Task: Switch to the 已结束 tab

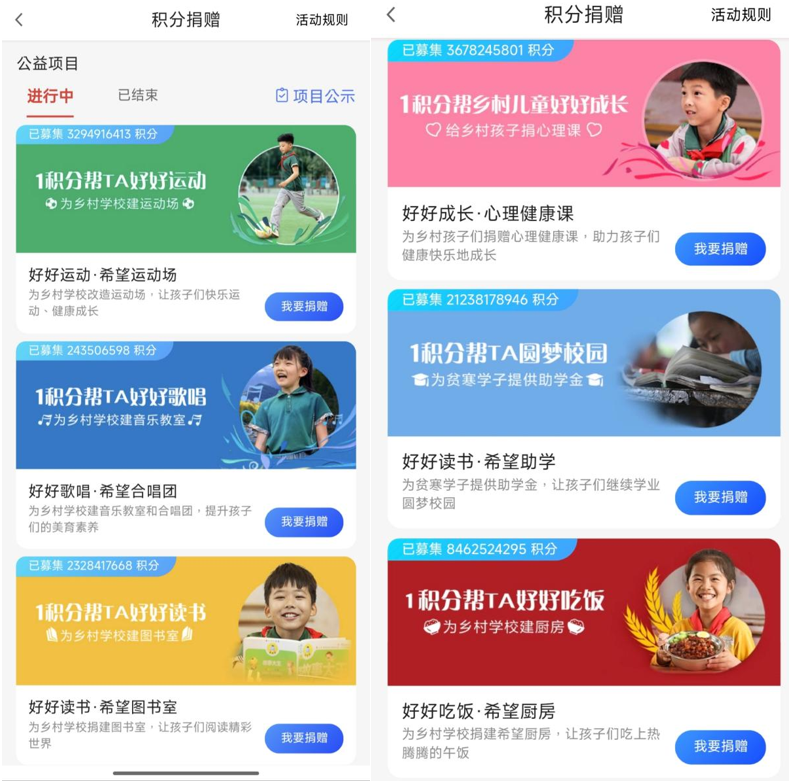Action: (x=138, y=96)
